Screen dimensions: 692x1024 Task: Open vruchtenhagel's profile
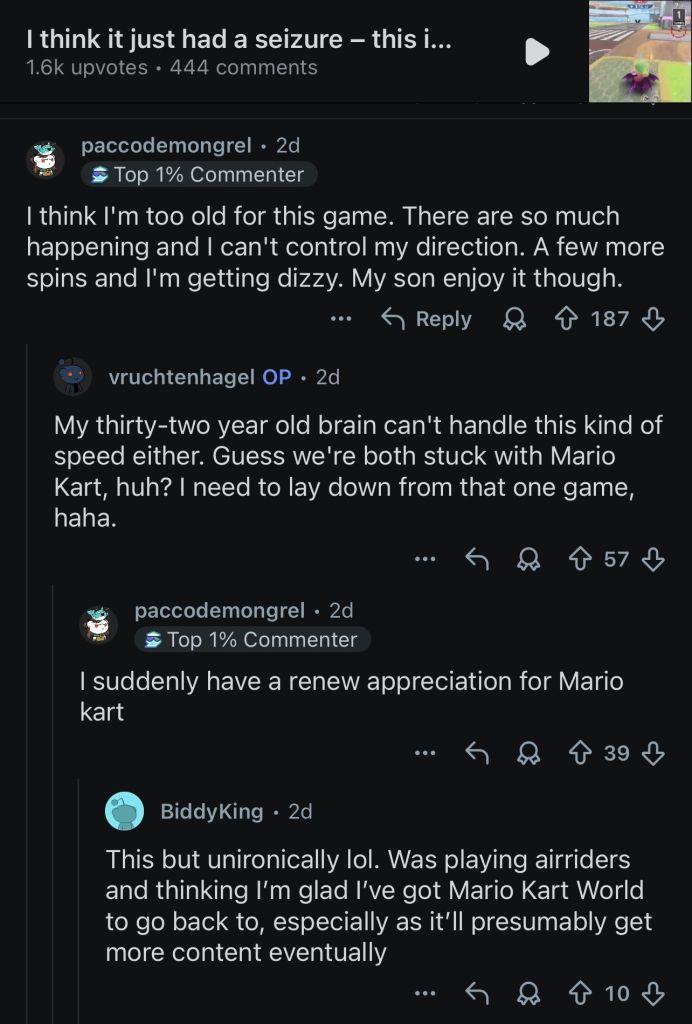(x=184, y=377)
